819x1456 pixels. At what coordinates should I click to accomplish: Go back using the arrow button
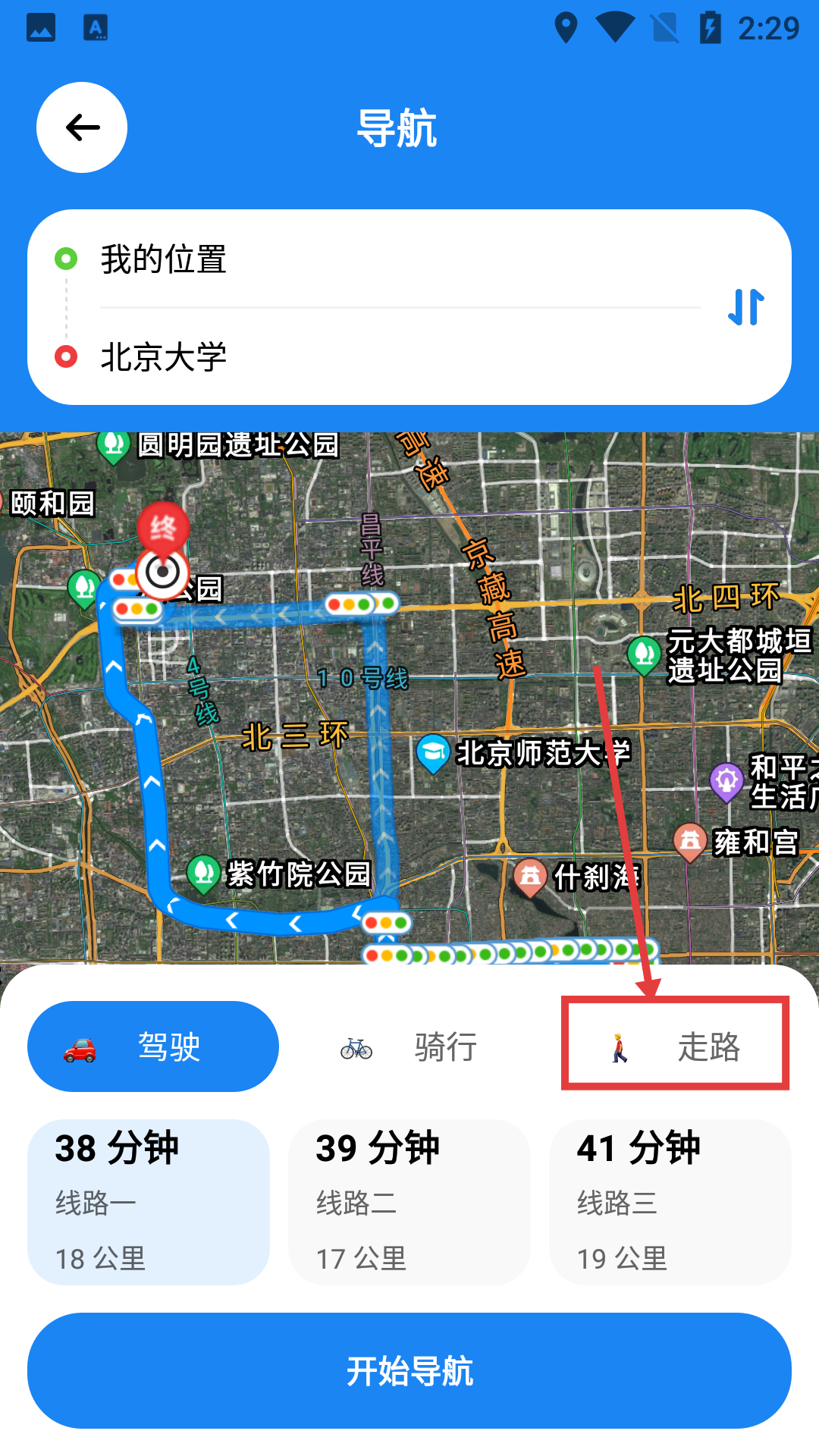point(82,127)
